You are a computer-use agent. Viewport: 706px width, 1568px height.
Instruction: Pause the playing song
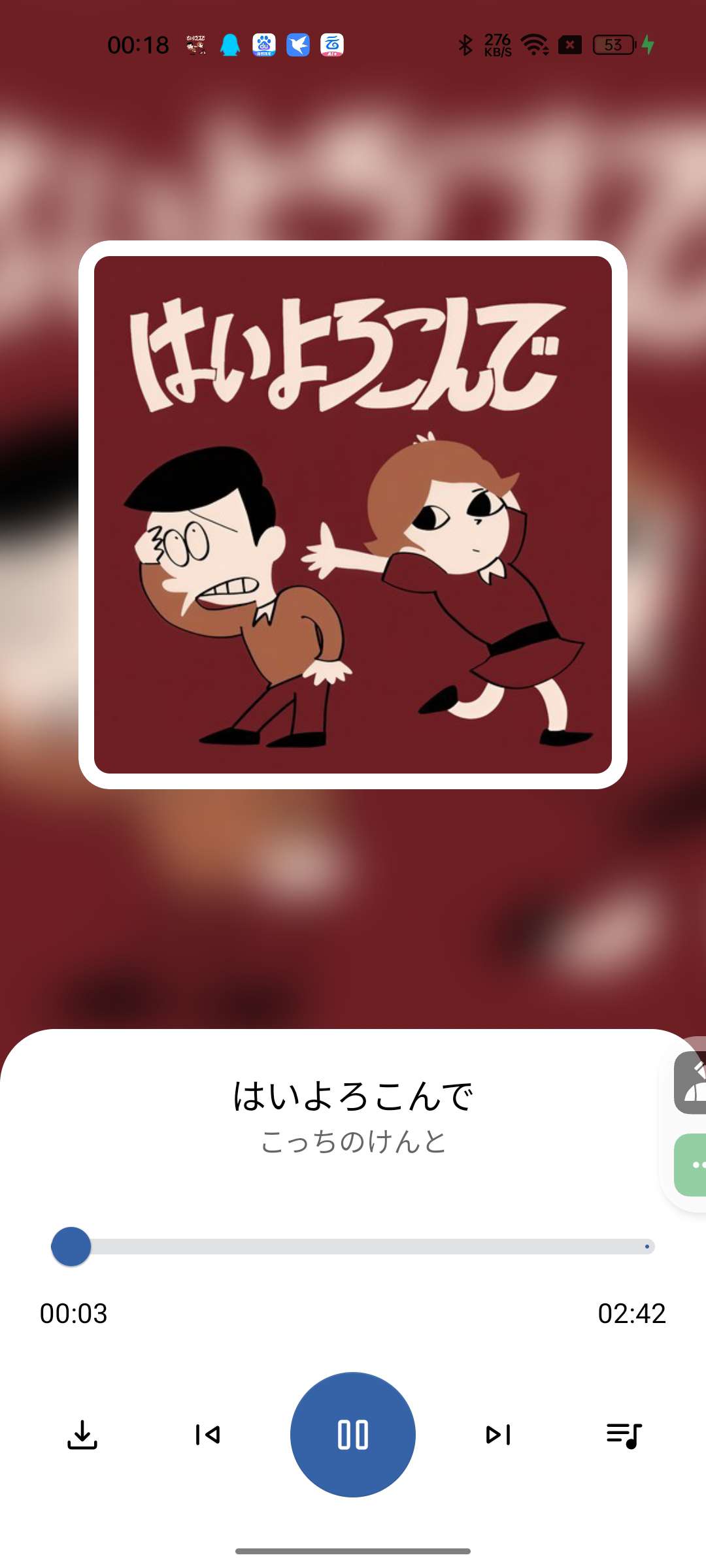coord(352,1434)
